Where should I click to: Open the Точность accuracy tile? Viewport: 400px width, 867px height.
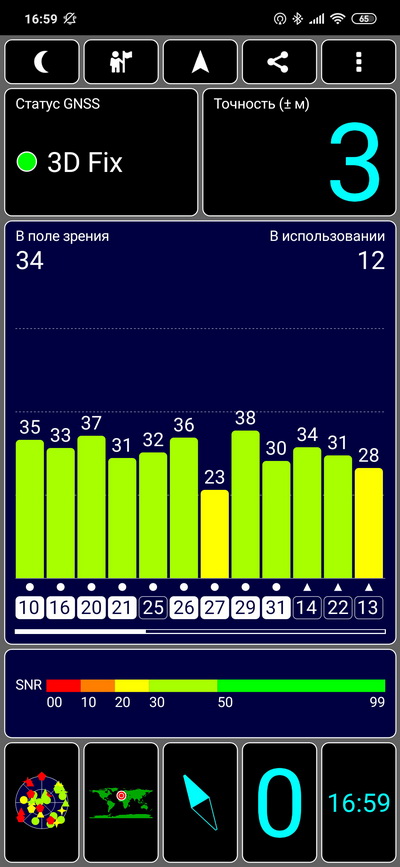point(299,152)
